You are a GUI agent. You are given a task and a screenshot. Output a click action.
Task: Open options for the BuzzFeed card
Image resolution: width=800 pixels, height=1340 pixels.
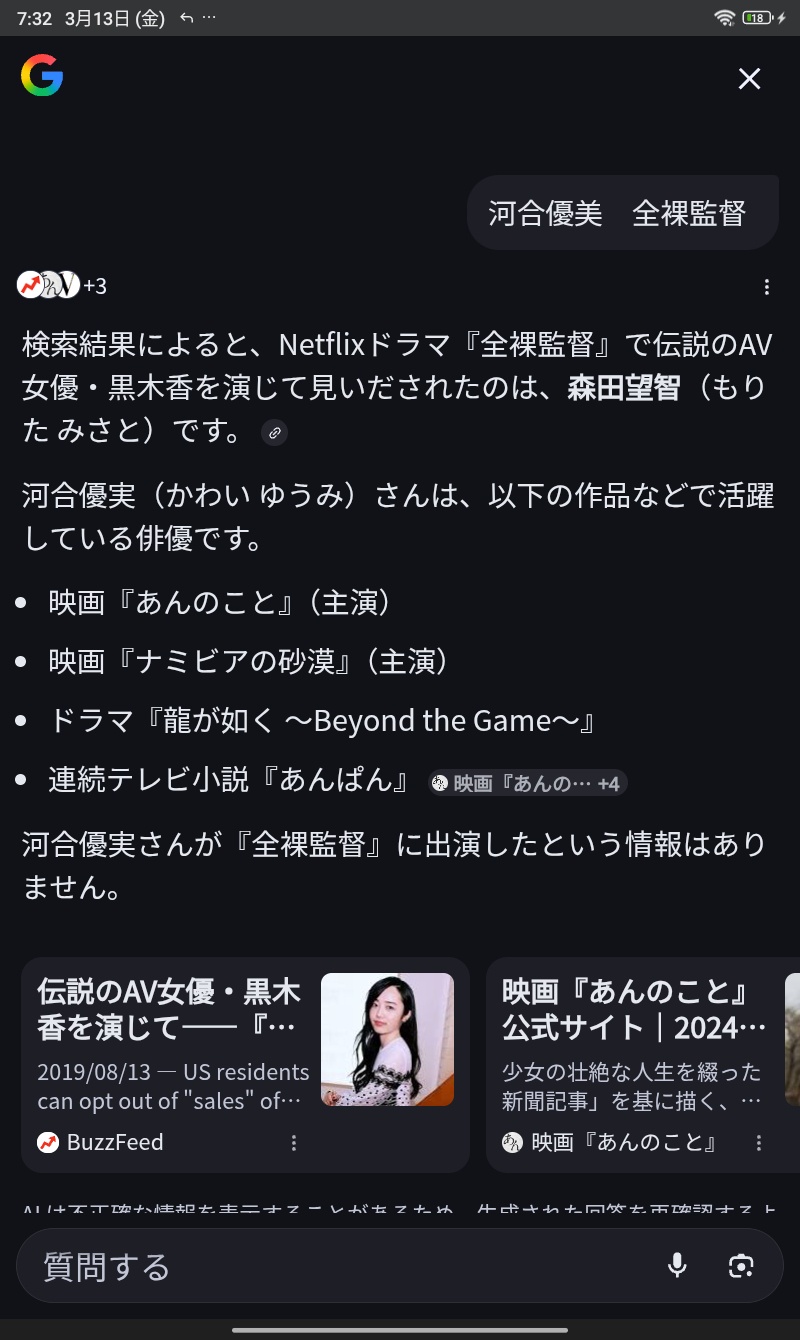294,1143
